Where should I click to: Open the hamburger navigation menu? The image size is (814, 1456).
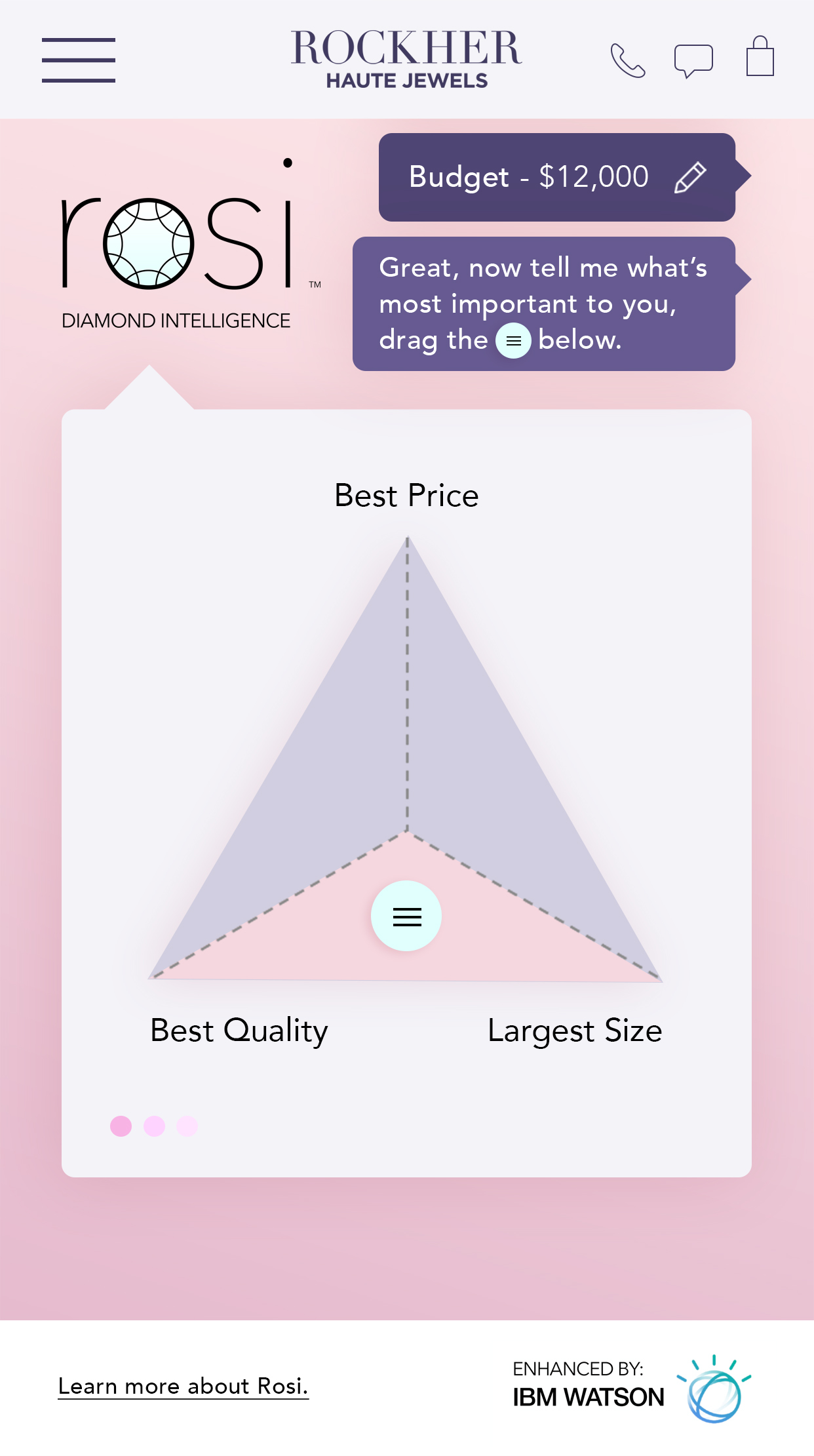(x=79, y=60)
